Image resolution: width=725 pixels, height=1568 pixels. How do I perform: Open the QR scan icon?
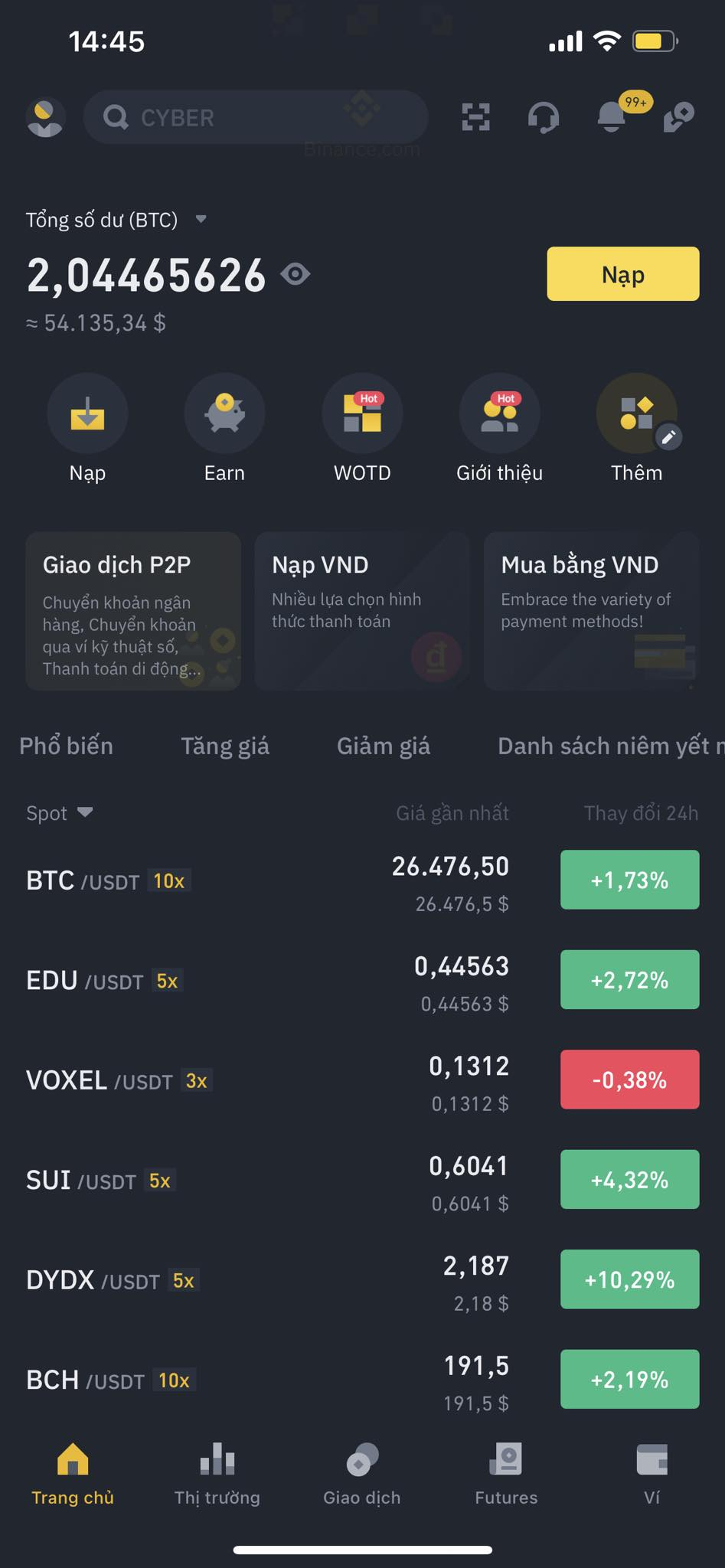(x=475, y=118)
